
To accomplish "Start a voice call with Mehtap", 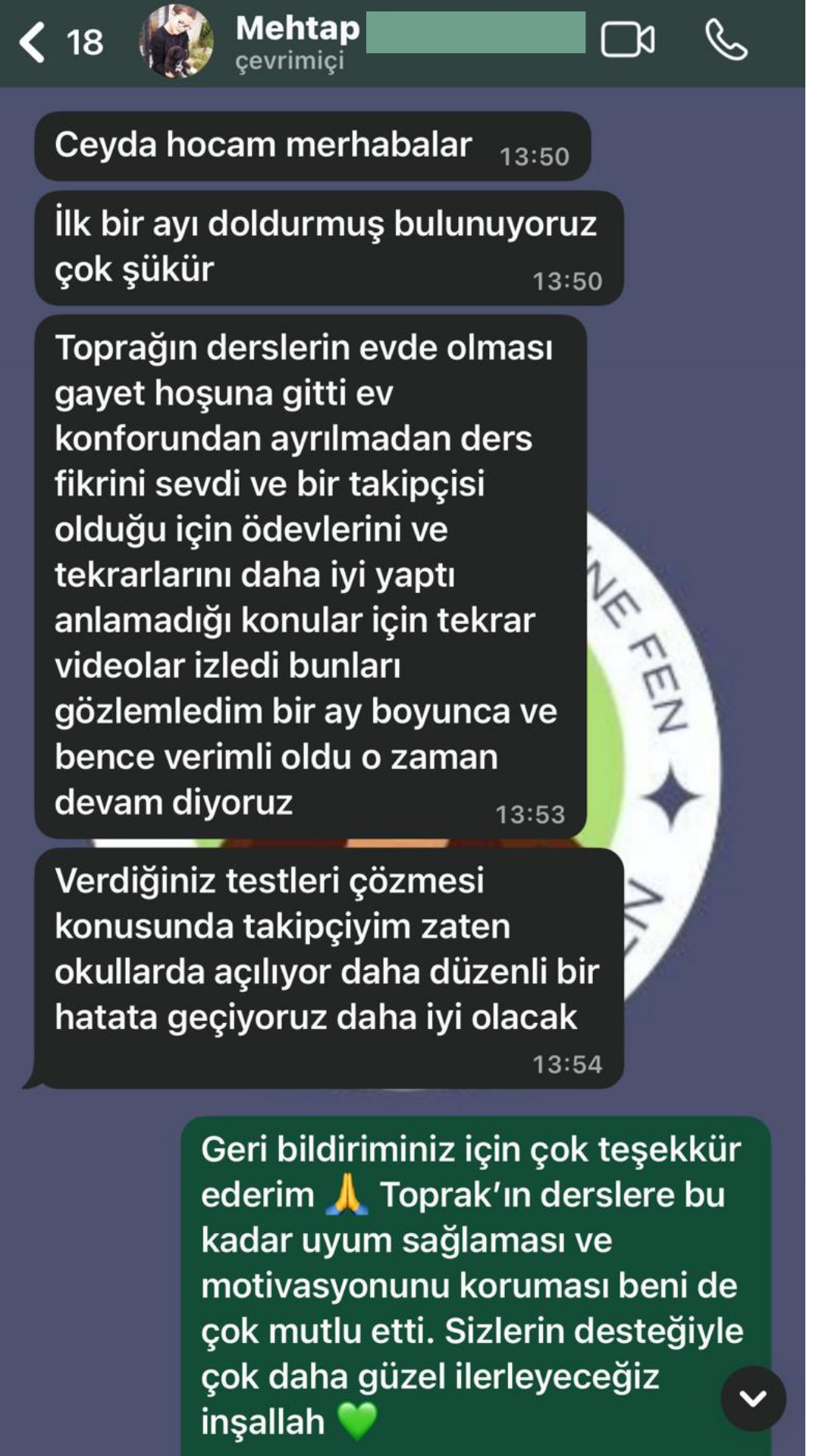I will 726,40.
